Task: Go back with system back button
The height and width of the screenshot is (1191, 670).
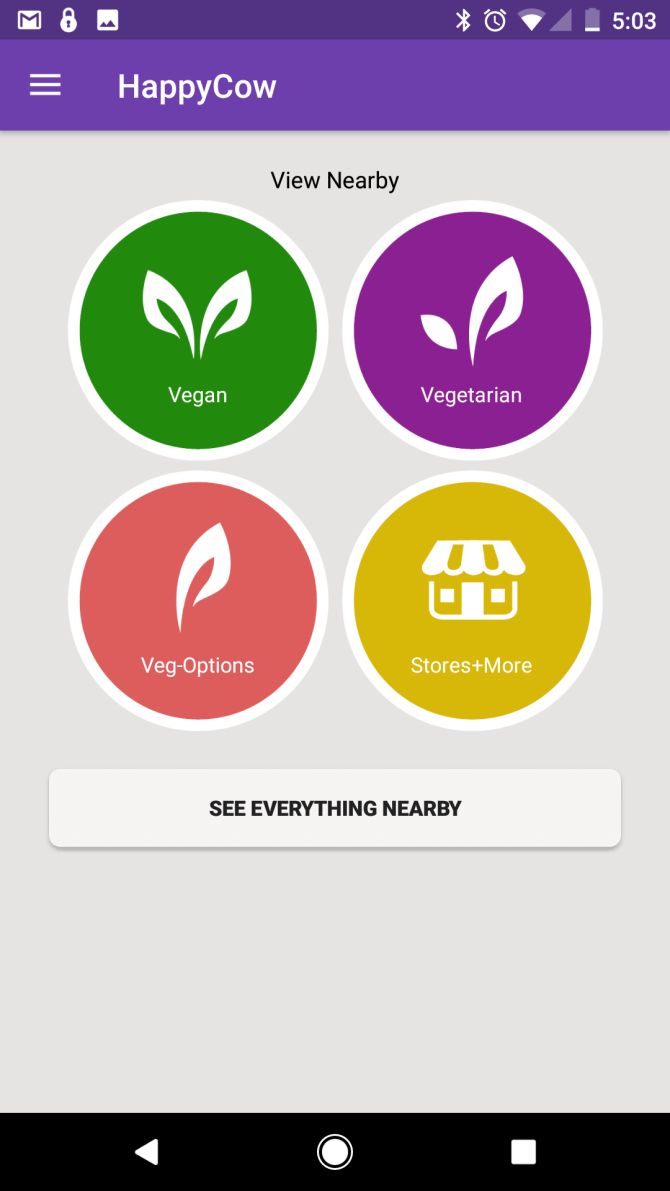Action: [147, 1152]
